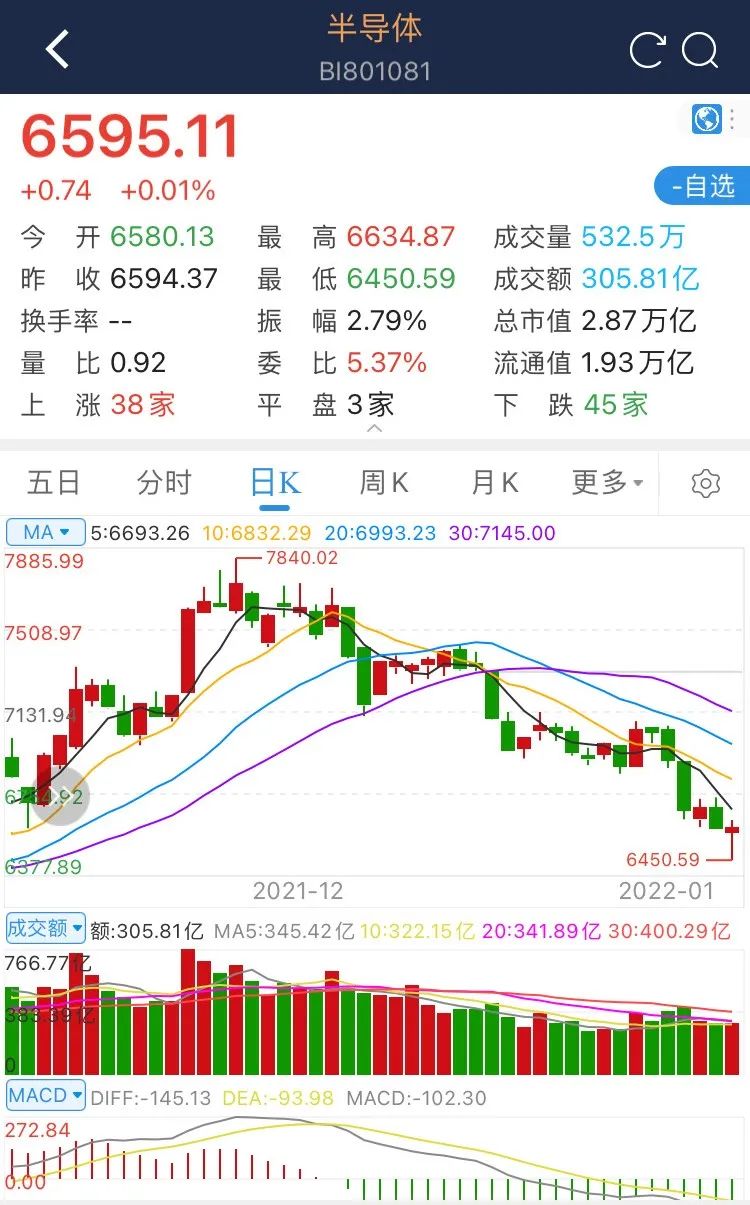Switch to the 分时 tab

[164, 483]
